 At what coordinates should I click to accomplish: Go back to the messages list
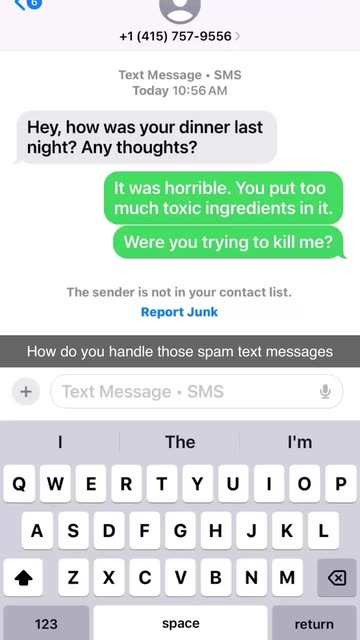pos(28,3)
